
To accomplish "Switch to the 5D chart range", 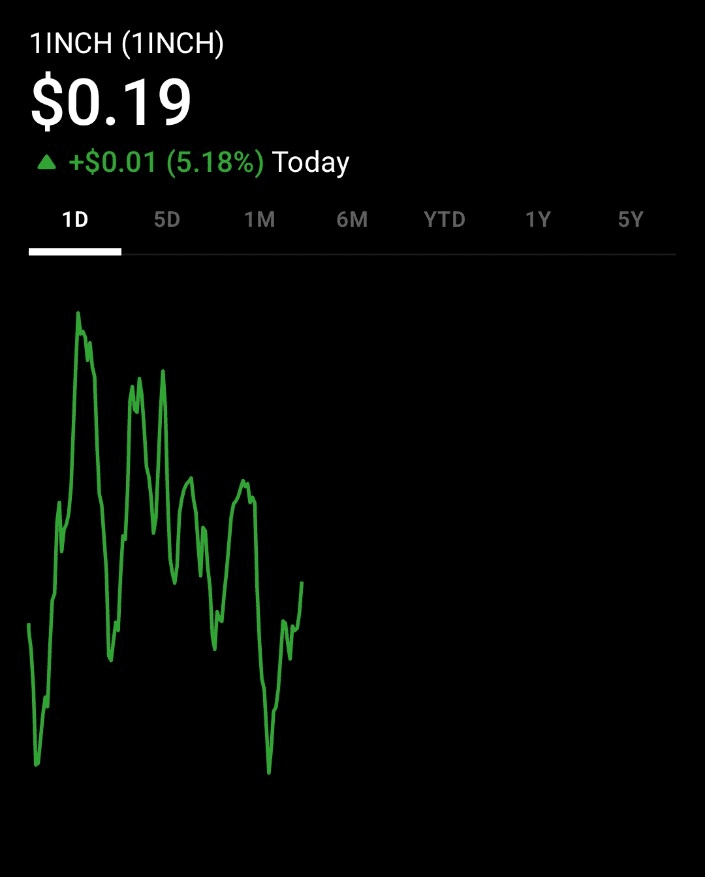I will tap(167, 220).
